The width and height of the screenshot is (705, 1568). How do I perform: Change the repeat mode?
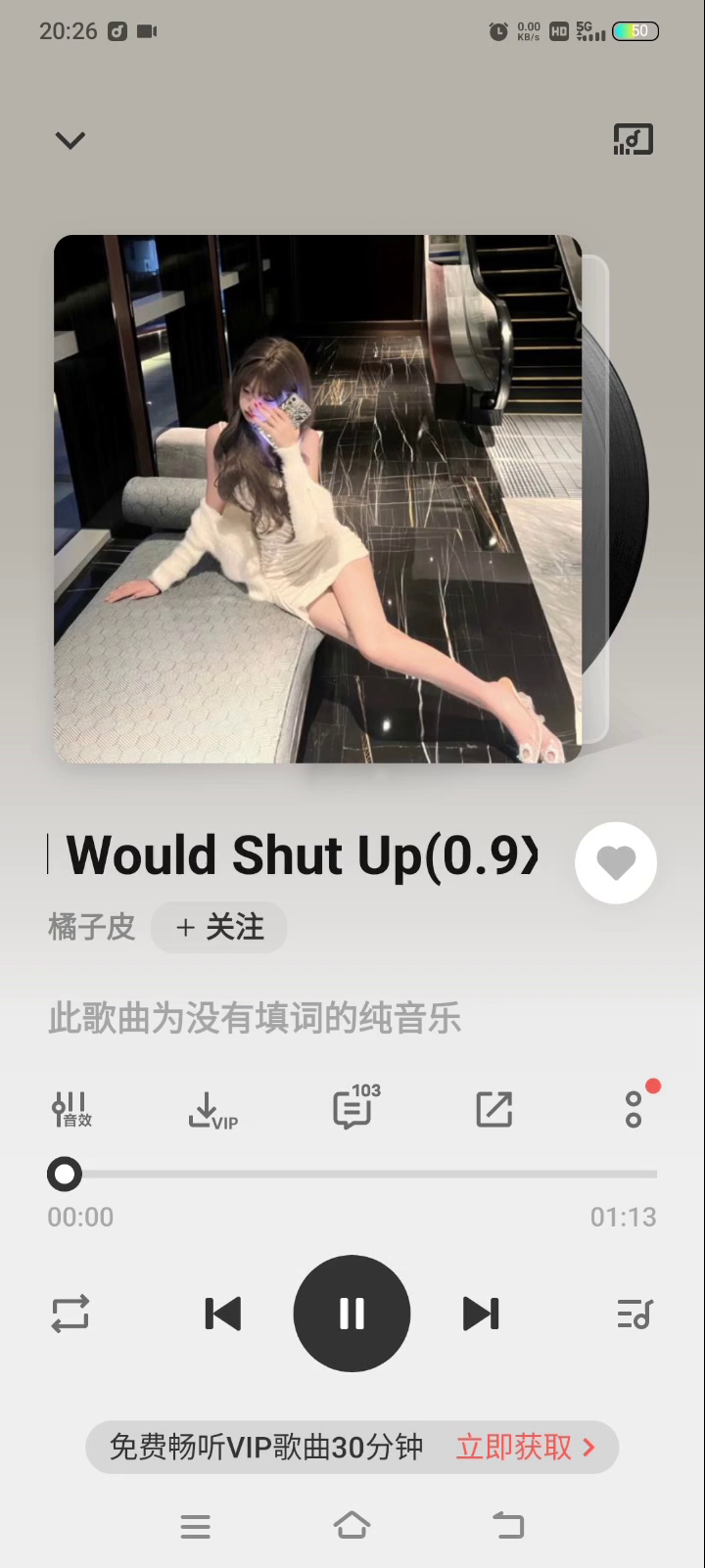[70, 1314]
